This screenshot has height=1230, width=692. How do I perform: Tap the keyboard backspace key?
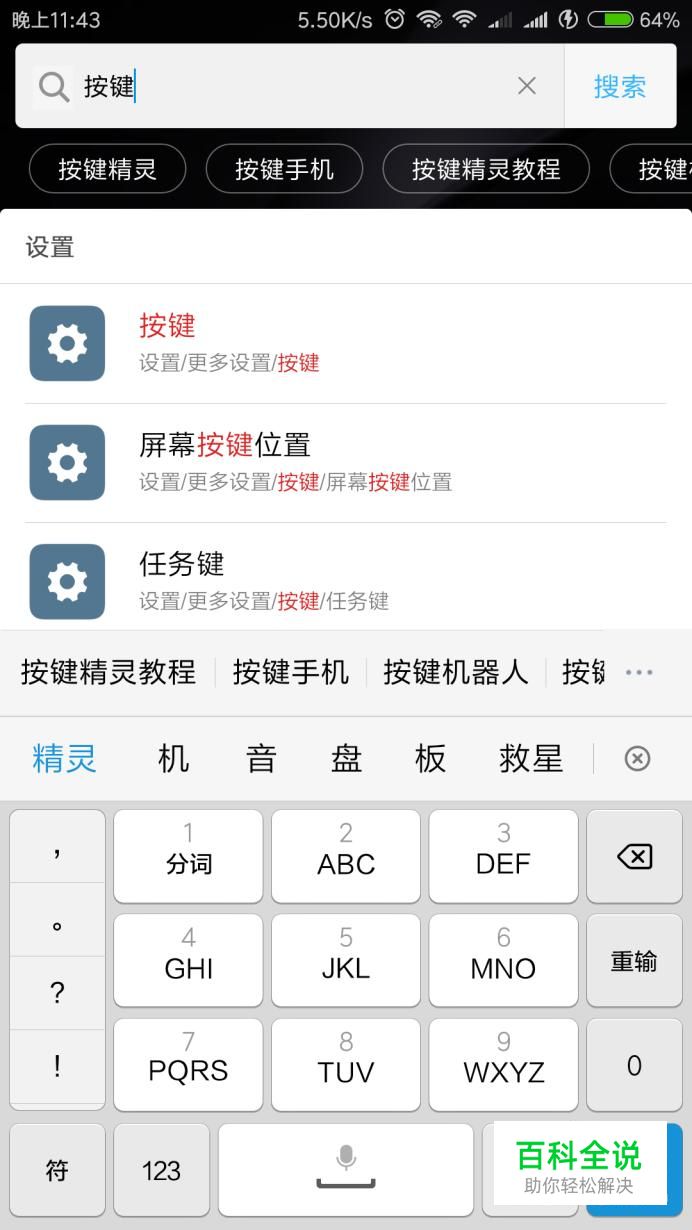[x=634, y=857]
